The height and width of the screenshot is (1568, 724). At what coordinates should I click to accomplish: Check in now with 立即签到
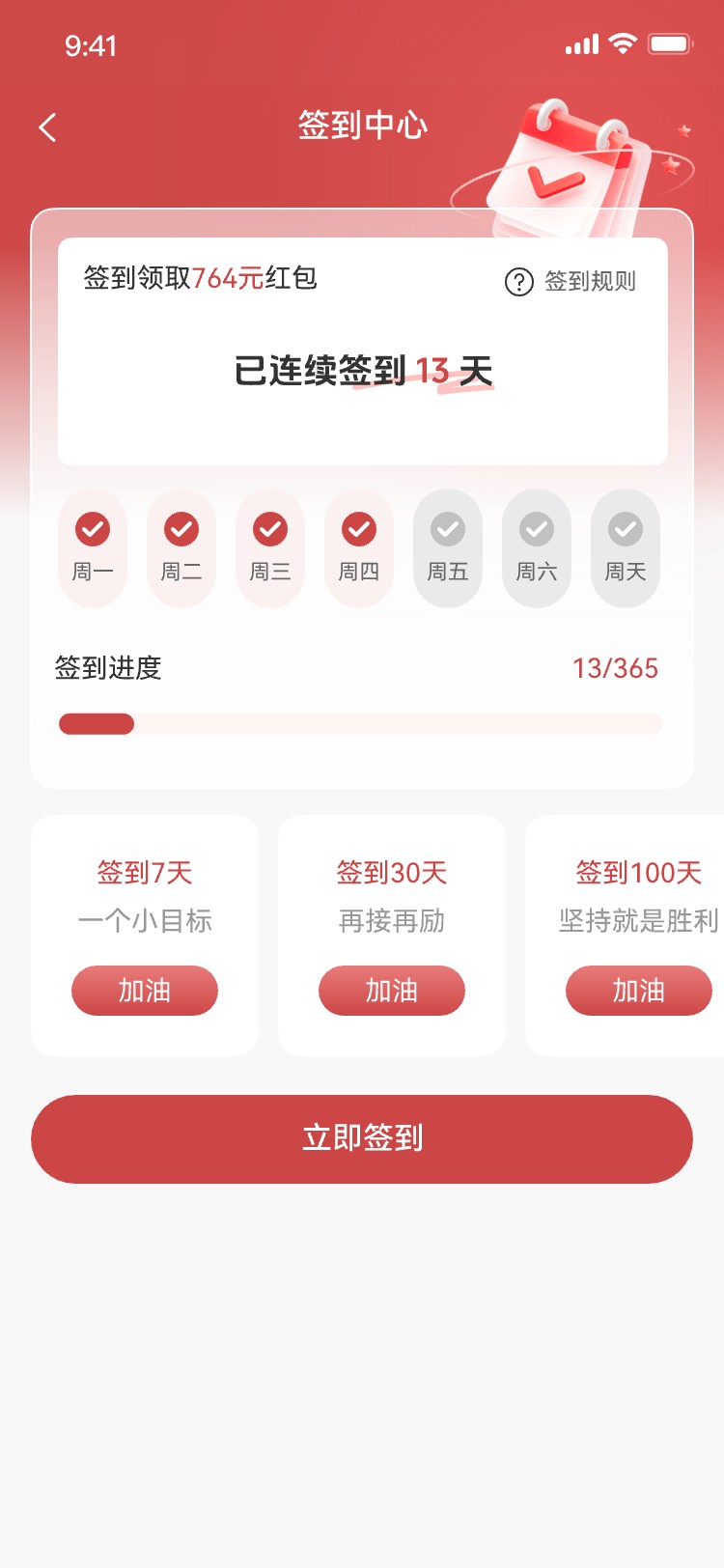pos(362,1138)
